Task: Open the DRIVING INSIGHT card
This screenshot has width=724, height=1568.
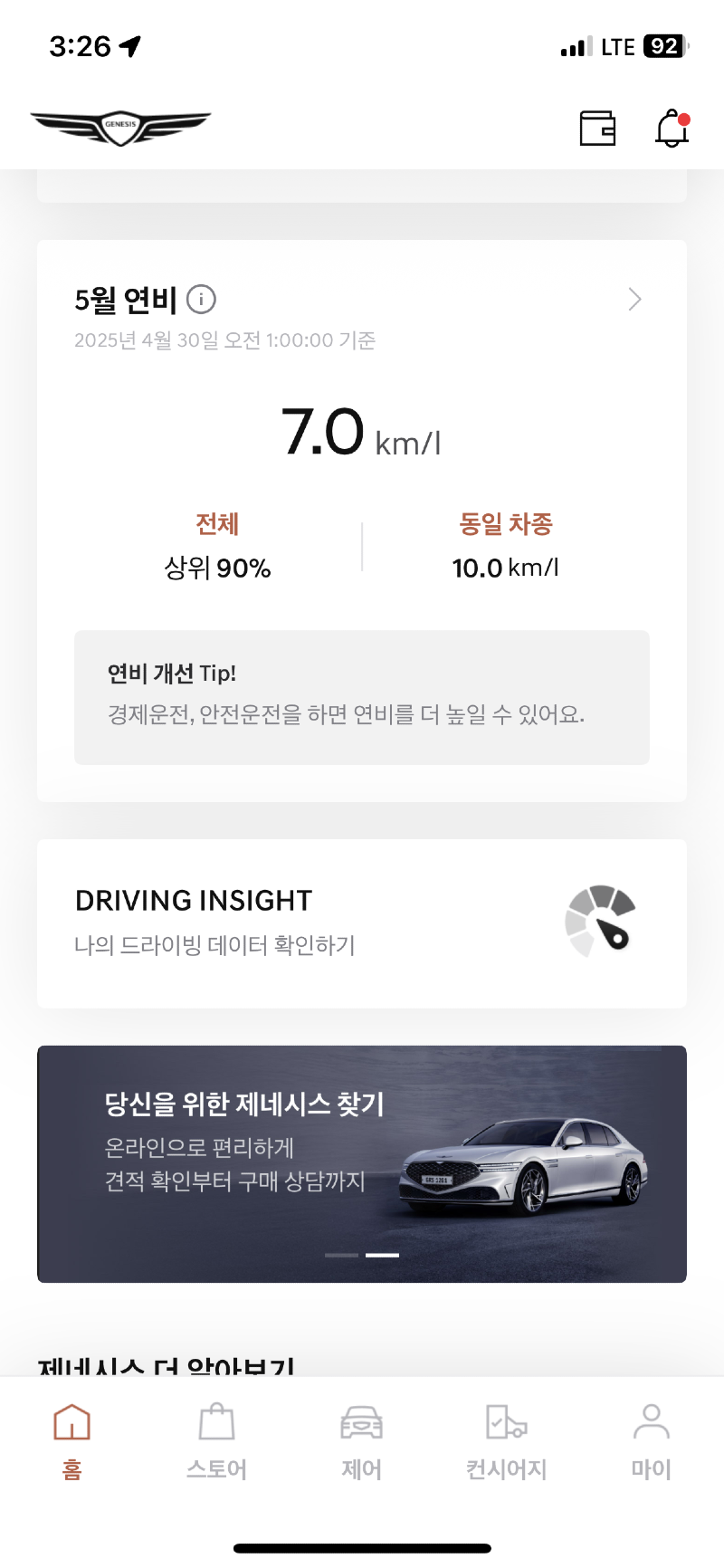Action: (362, 923)
